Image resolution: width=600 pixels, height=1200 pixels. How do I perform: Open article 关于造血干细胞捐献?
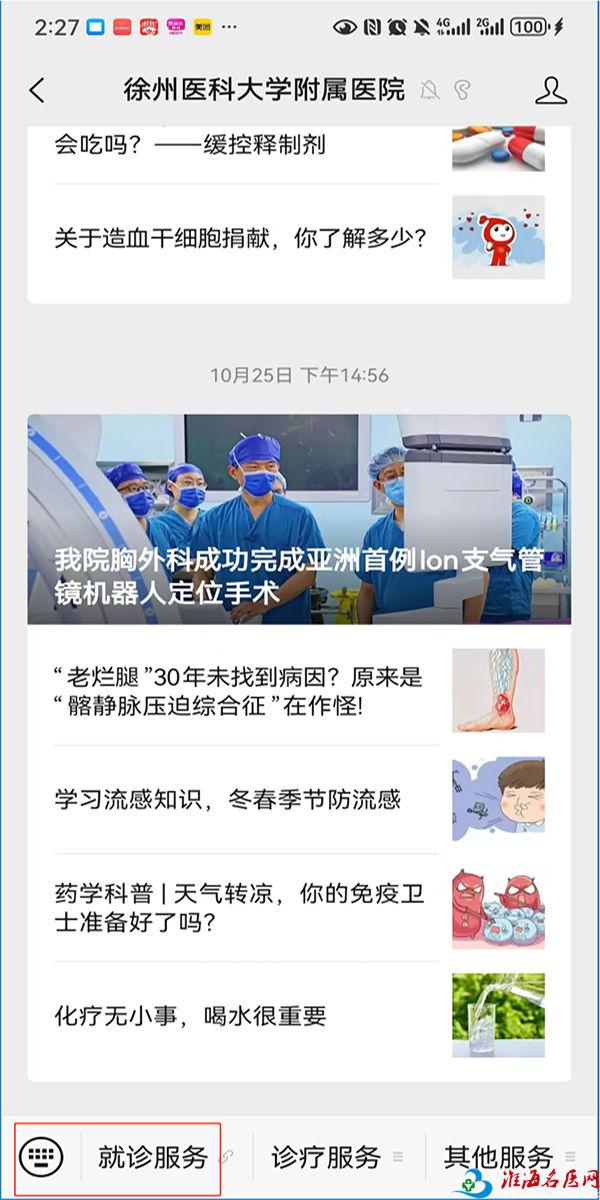coord(299,238)
